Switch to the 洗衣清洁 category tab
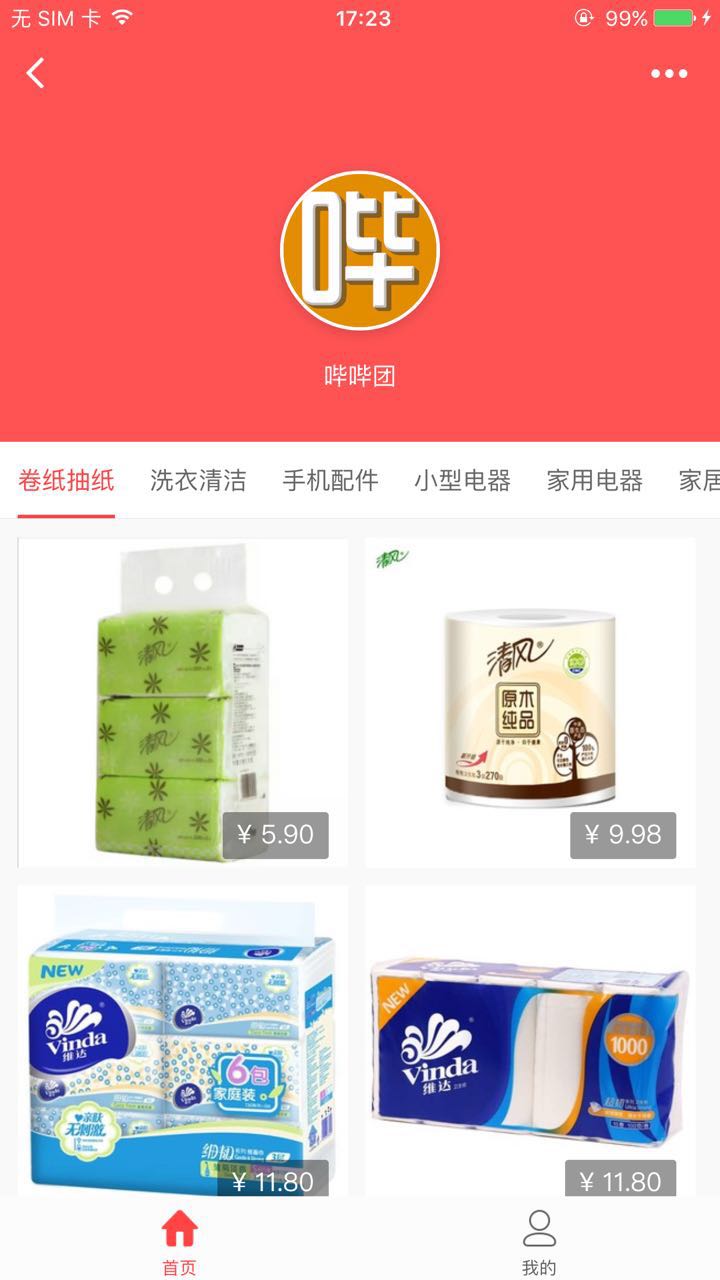Viewport: 720px width, 1280px height. [x=198, y=481]
